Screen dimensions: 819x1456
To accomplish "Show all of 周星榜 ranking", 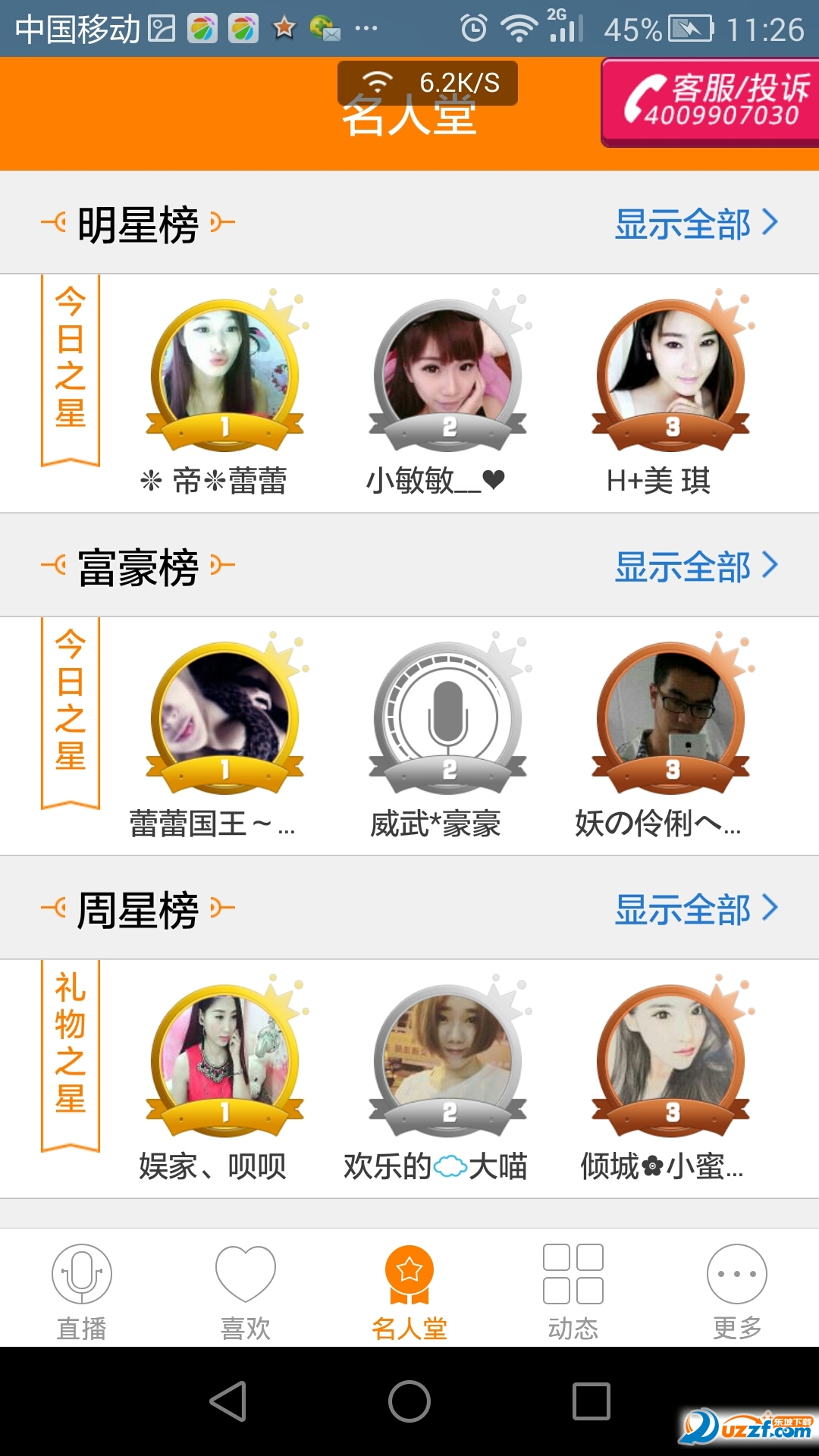I will (696, 909).
